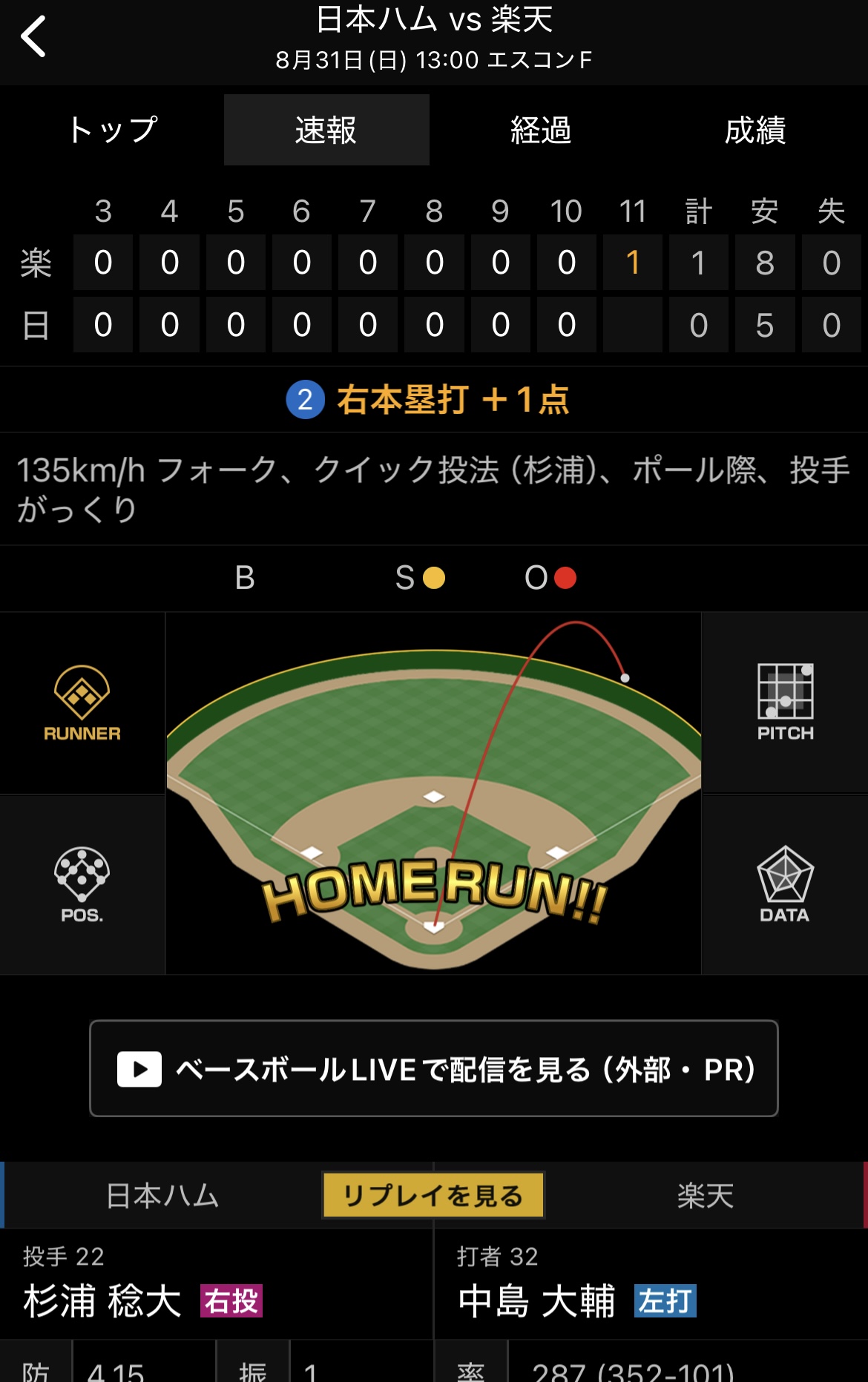Open the PITCH chart view
The width and height of the screenshot is (868, 1382).
coord(785,702)
